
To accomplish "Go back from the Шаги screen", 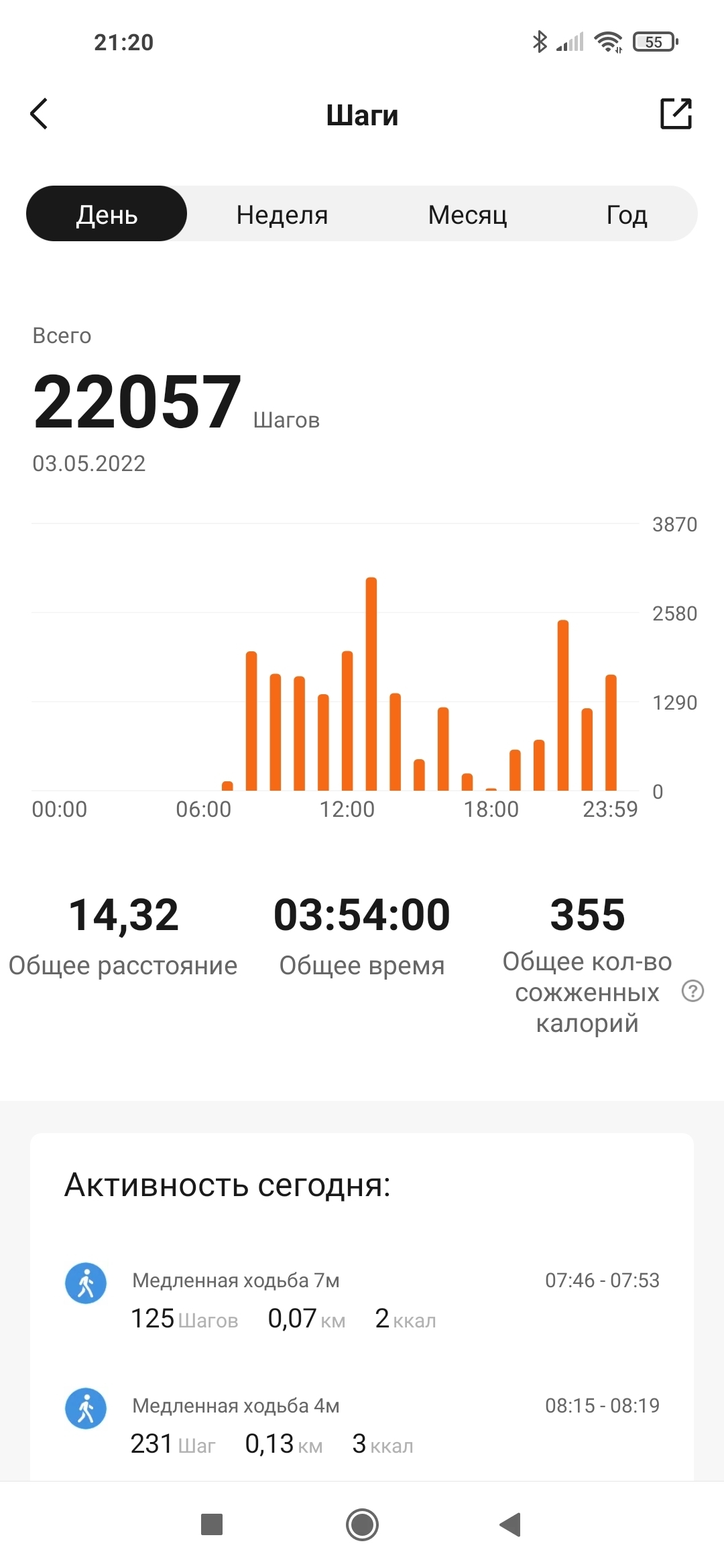I will (40, 114).
